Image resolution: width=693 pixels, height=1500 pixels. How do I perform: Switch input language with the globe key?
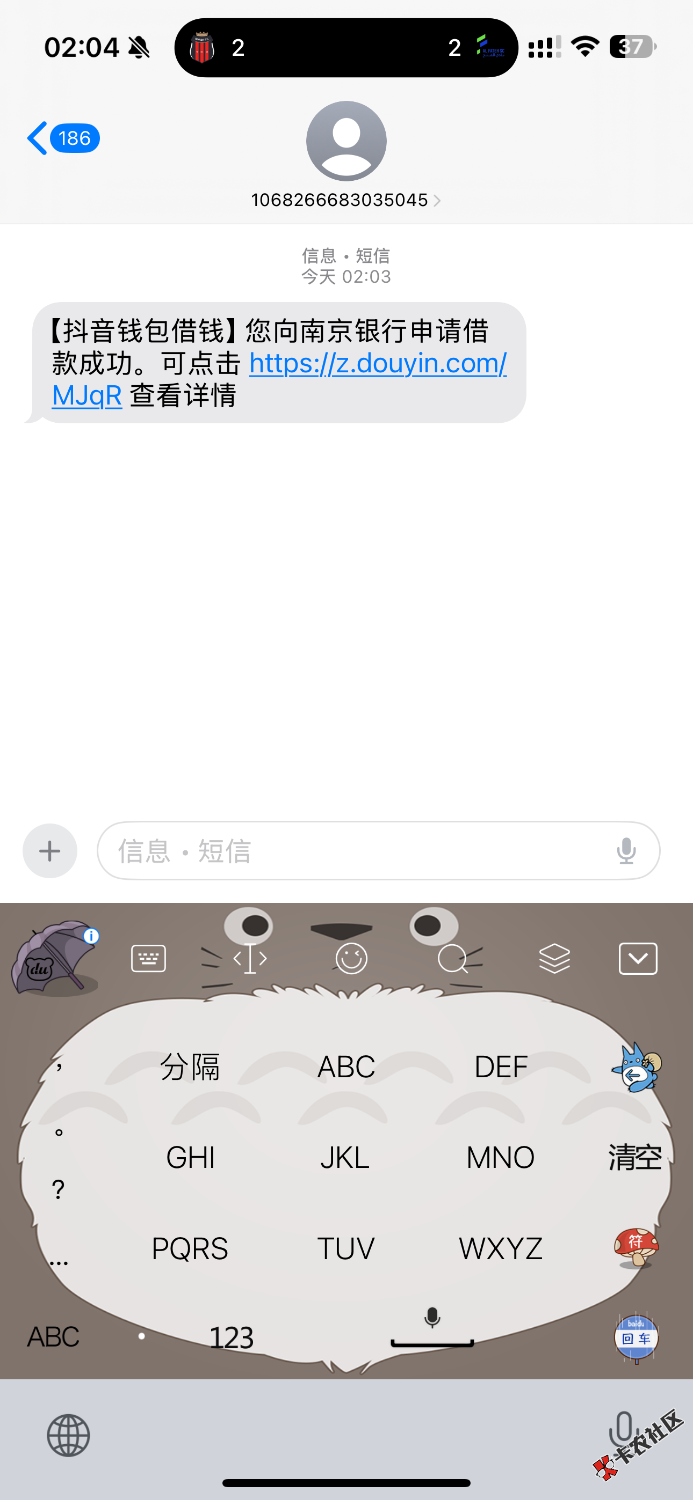tap(69, 1437)
